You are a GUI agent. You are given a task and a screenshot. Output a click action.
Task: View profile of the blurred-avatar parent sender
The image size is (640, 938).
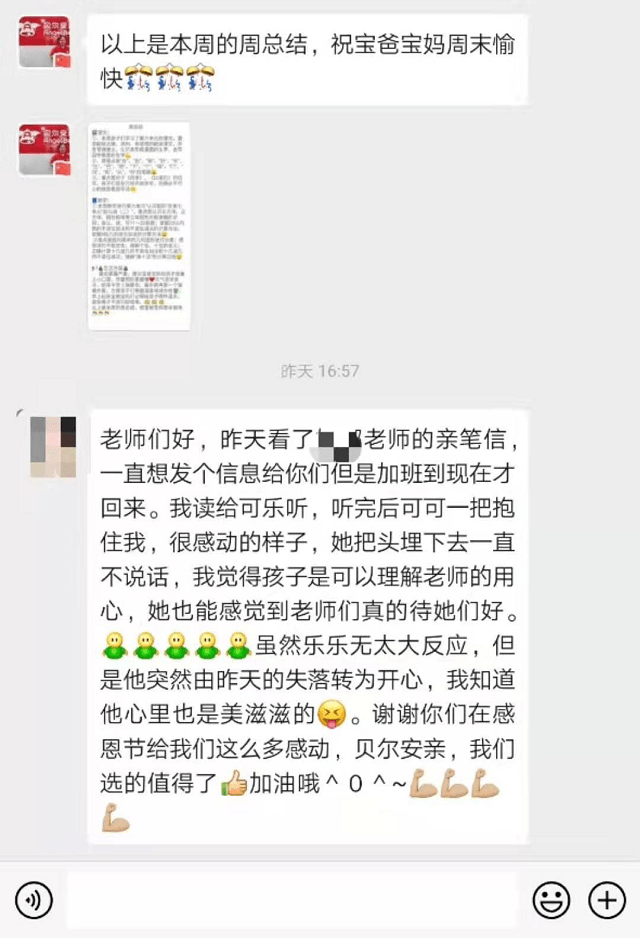[x=52, y=445]
